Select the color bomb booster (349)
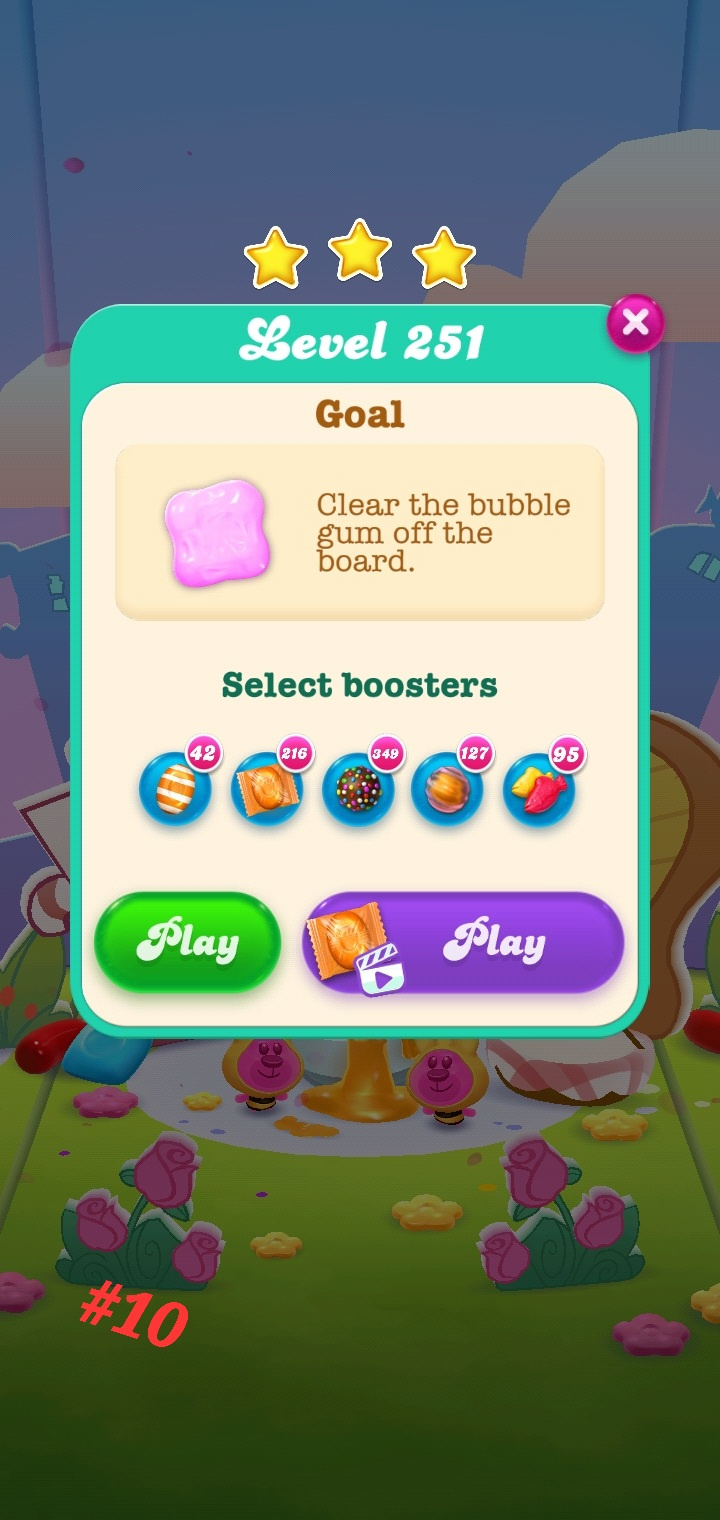Screen dimensions: 720x1520 (x=357, y=789)
